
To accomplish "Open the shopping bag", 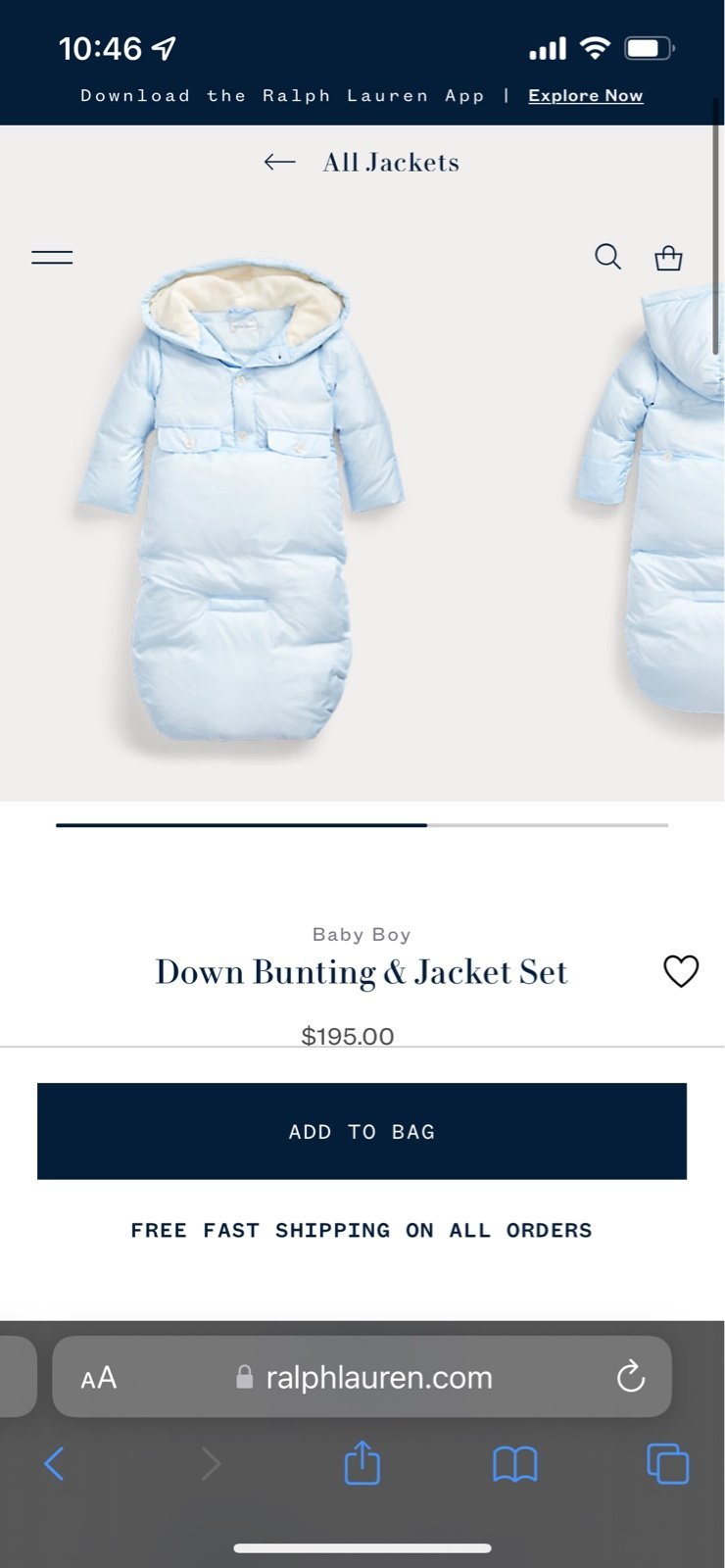I will [668, 258].
